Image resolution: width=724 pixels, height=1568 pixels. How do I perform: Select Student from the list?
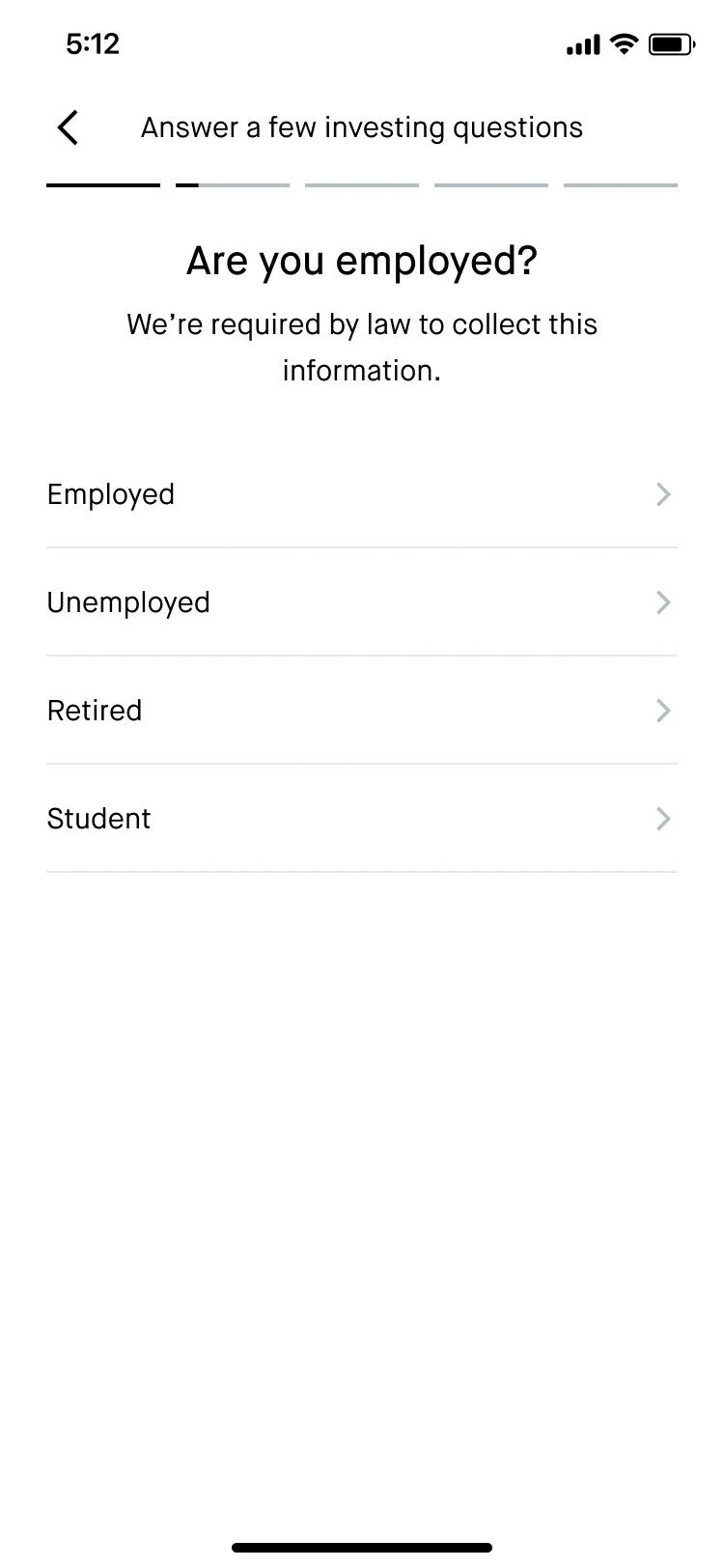(362, 819)
